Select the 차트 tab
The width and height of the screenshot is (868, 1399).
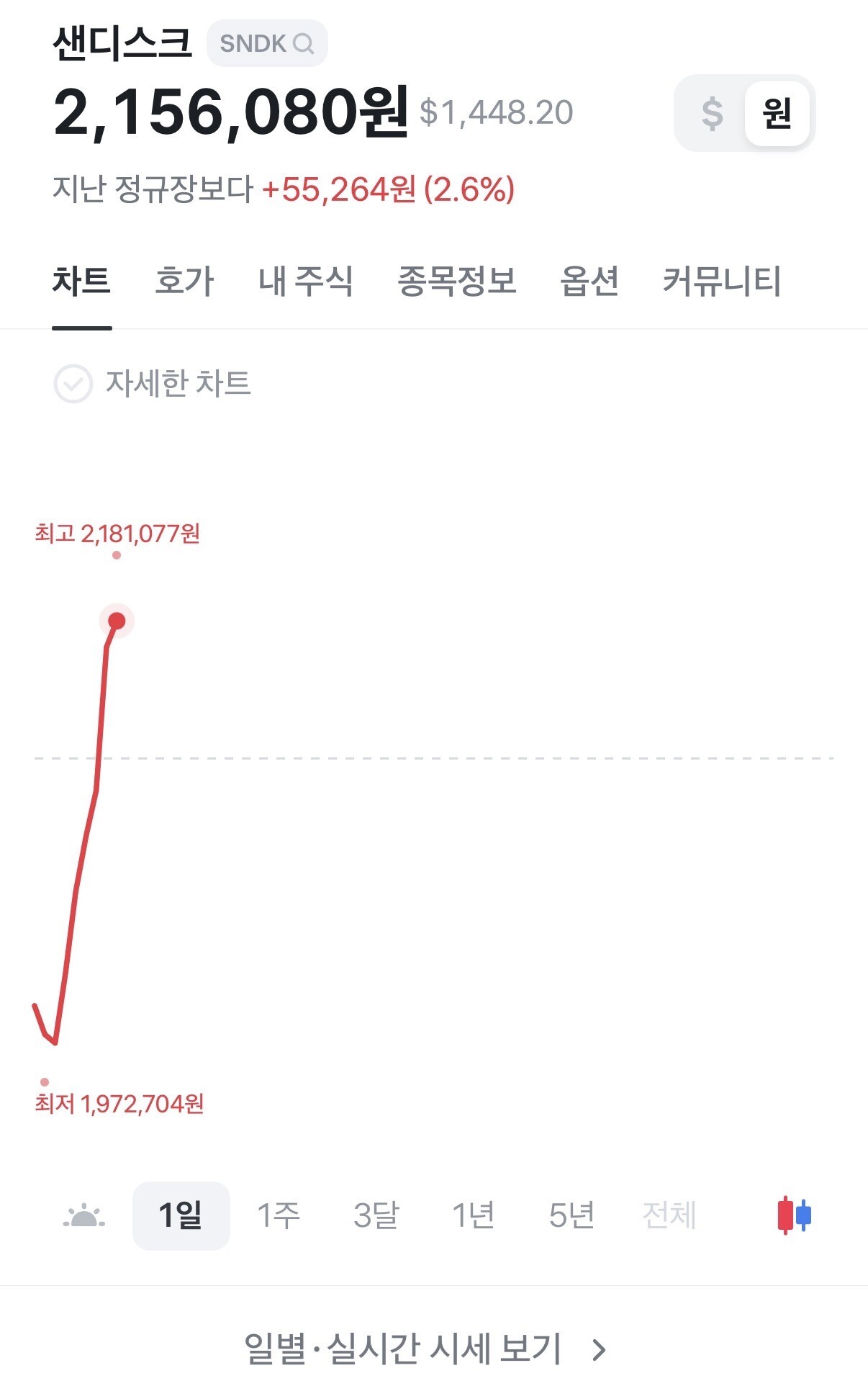click(81, 281)
